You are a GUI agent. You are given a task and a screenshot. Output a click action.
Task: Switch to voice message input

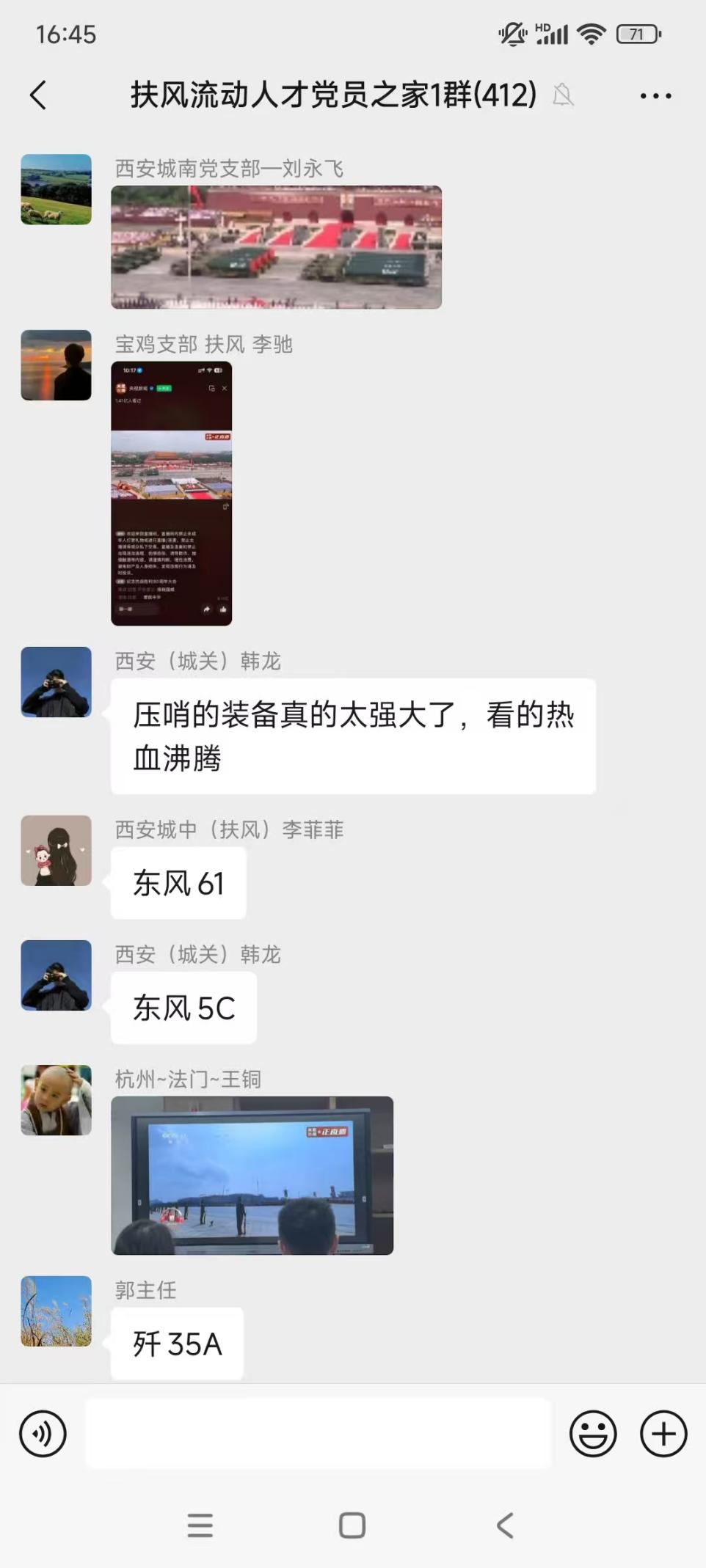[x=43, y=1433]
